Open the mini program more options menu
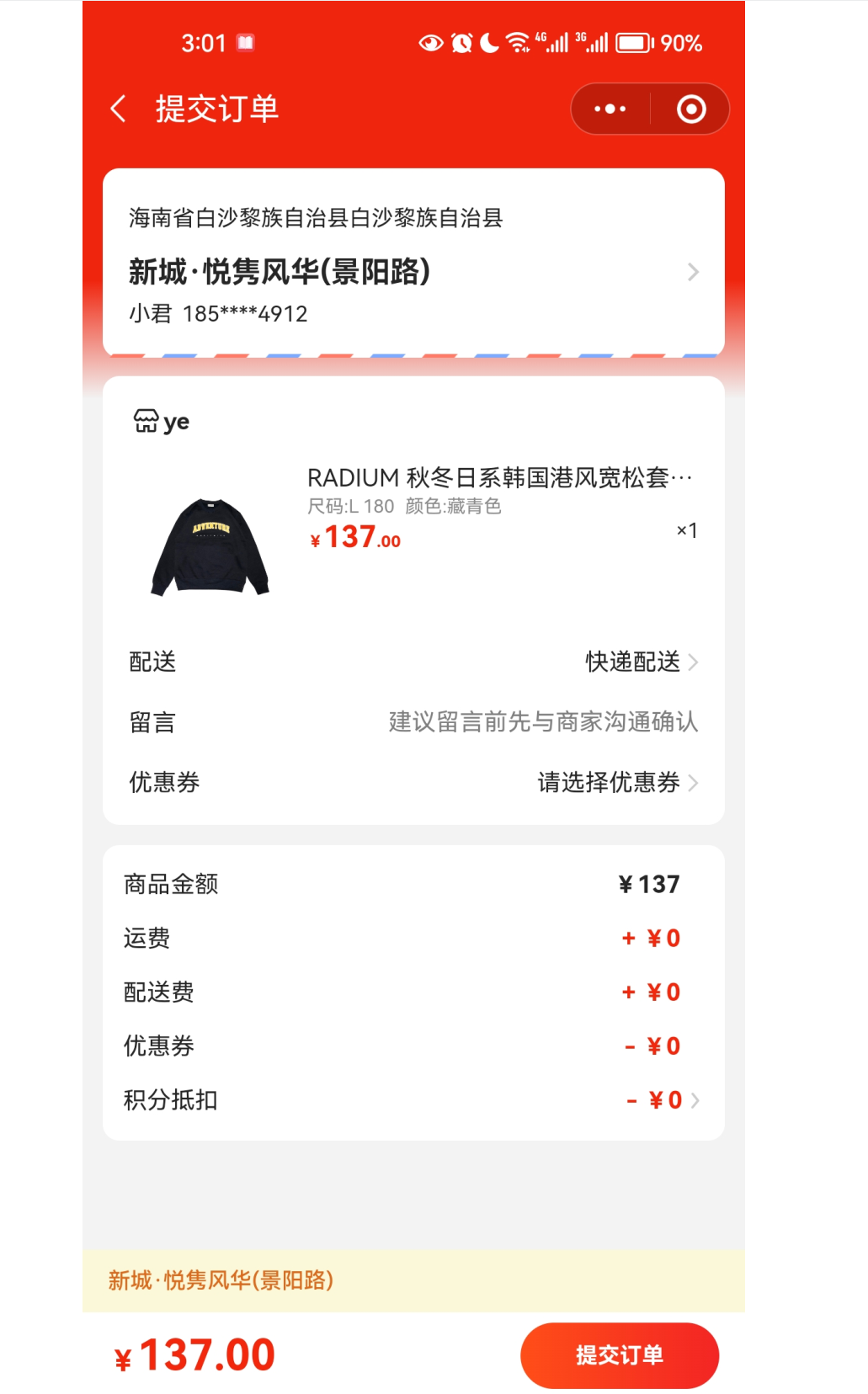 point(610,109)
